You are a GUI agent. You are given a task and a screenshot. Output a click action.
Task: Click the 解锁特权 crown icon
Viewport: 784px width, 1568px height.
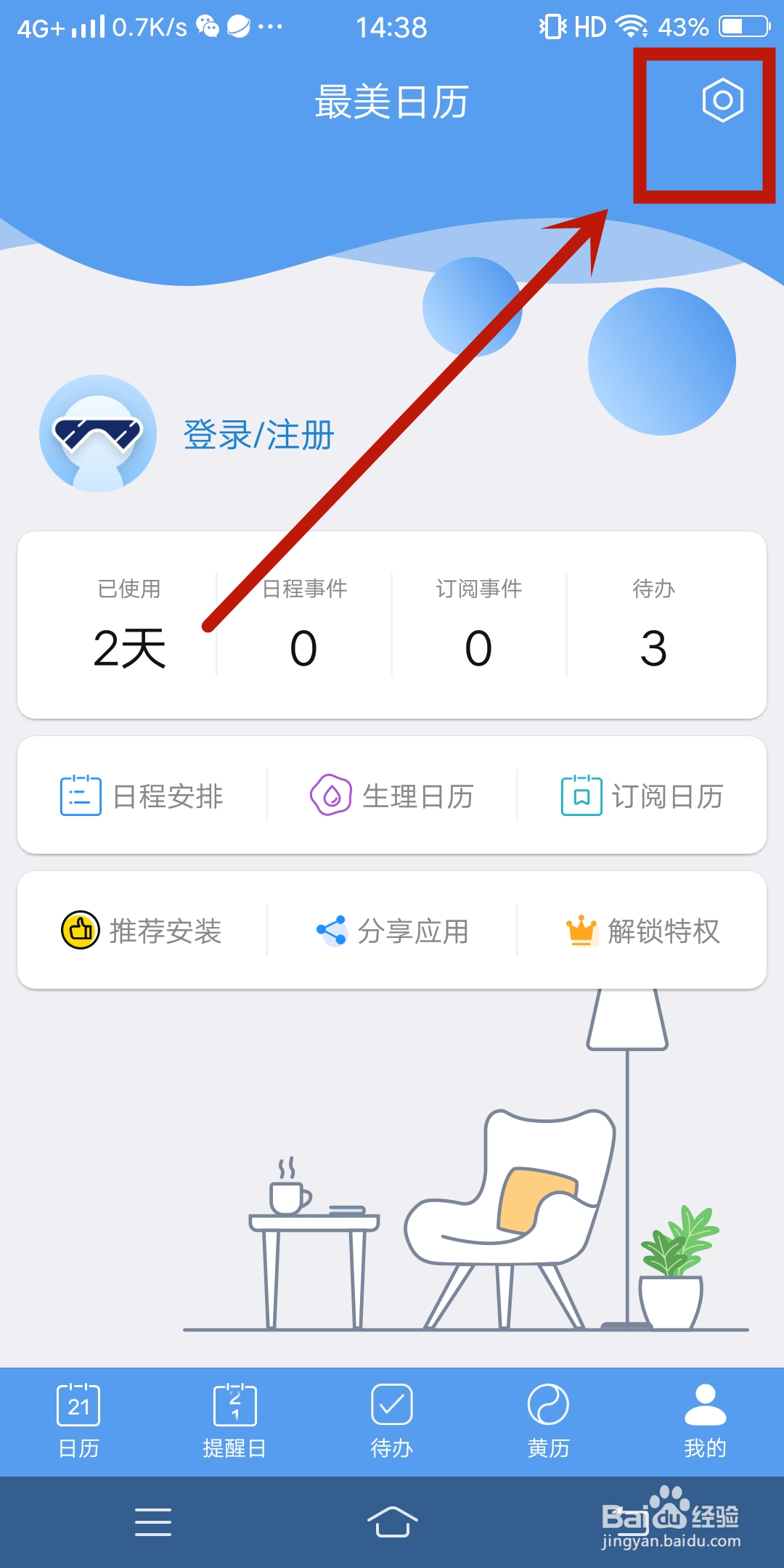coord(579,931)
